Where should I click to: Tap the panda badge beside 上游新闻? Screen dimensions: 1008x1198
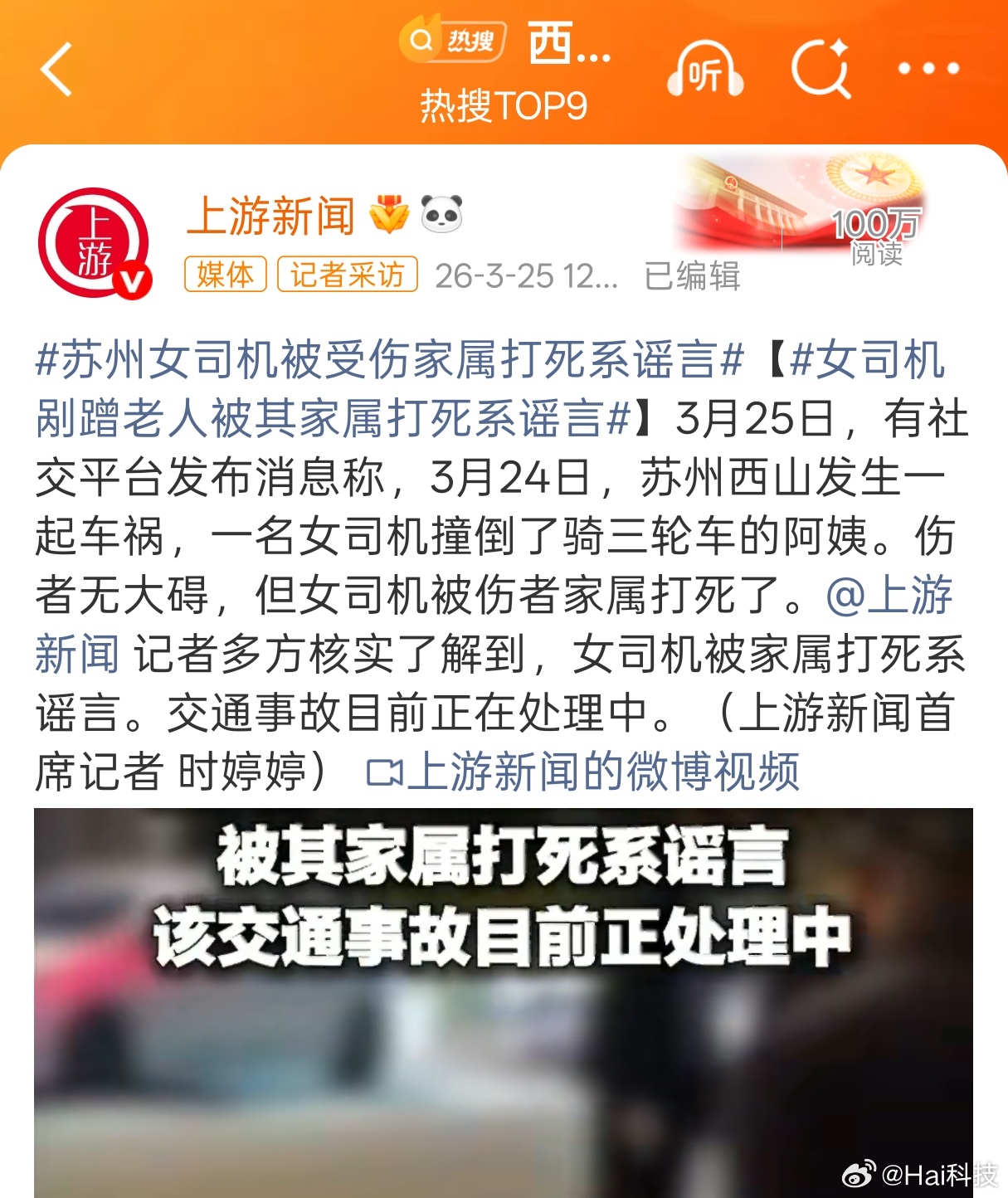pos(441,214)
